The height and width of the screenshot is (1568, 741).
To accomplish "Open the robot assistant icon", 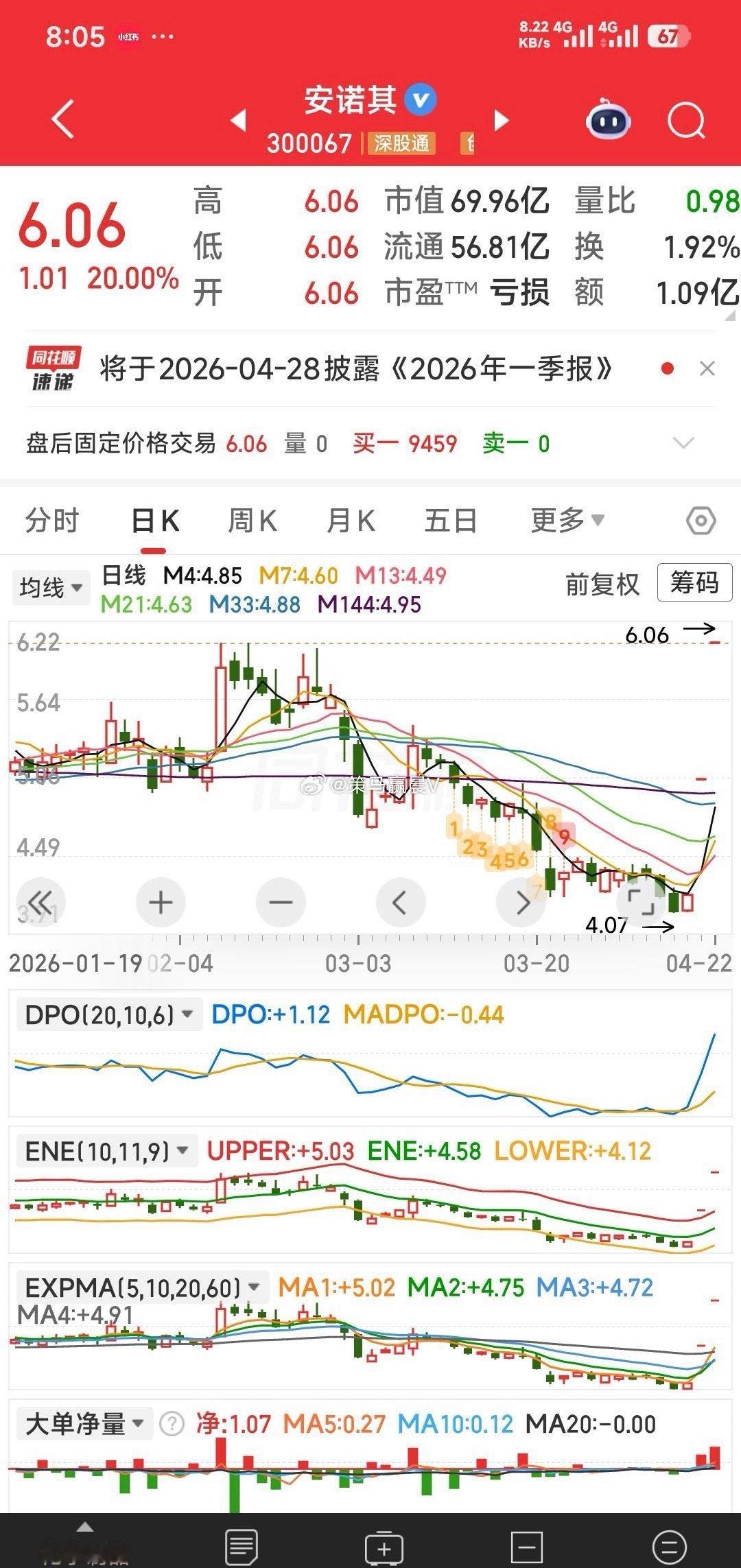I will click(608, 121).
